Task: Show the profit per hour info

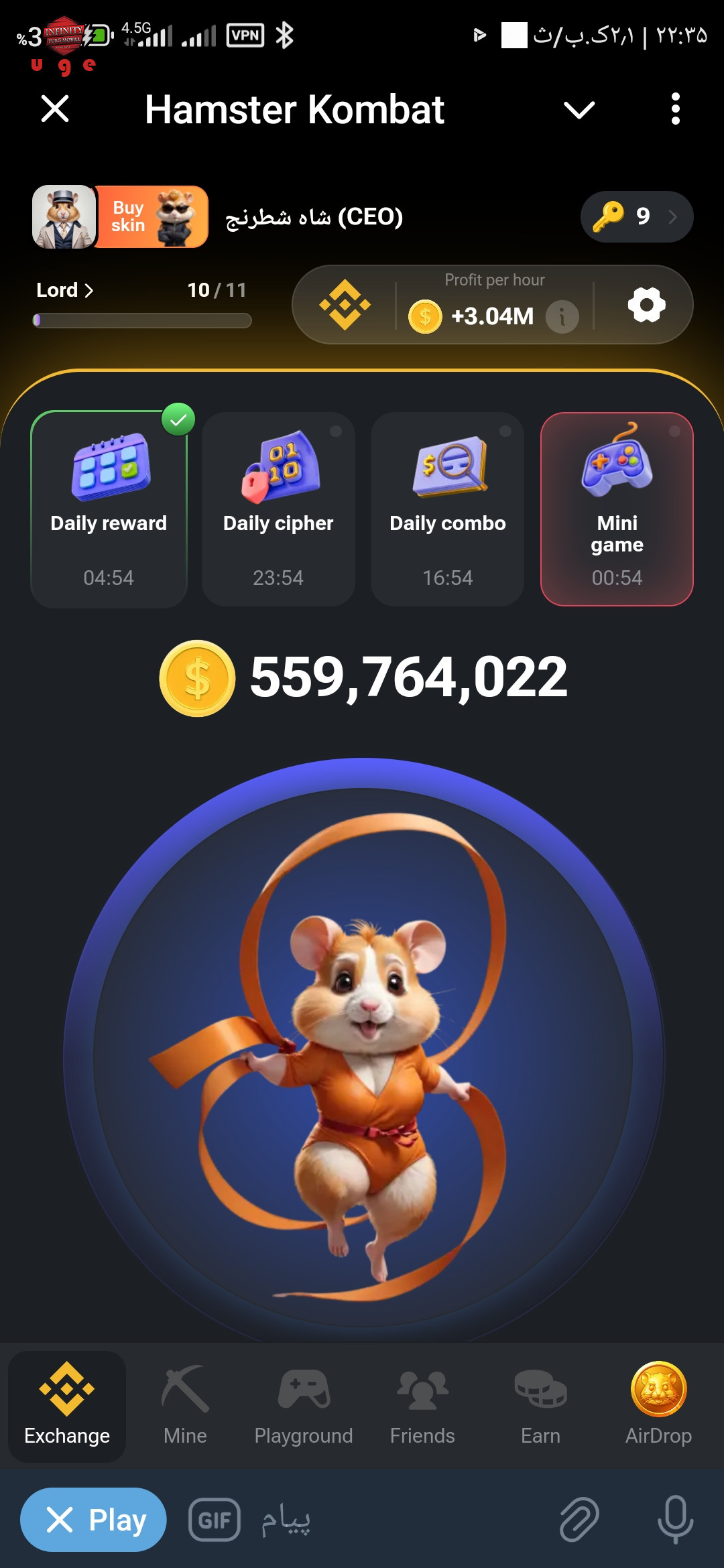Action: pyautogui.click(x=562, y=316)
